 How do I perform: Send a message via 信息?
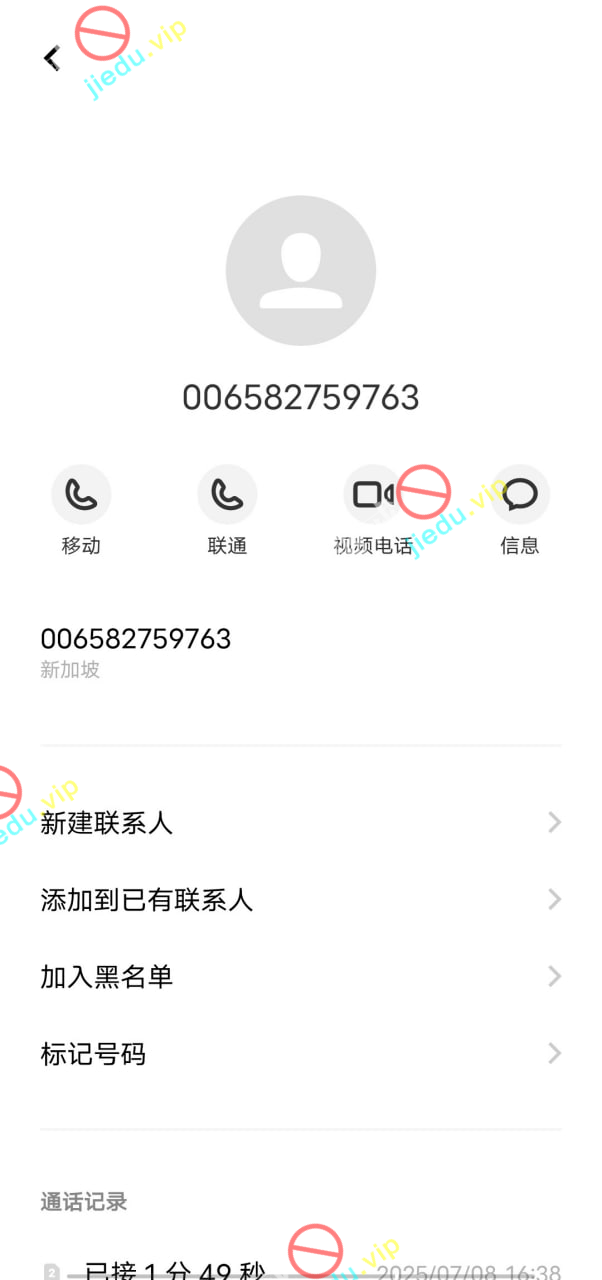click(x=520, y=495)
